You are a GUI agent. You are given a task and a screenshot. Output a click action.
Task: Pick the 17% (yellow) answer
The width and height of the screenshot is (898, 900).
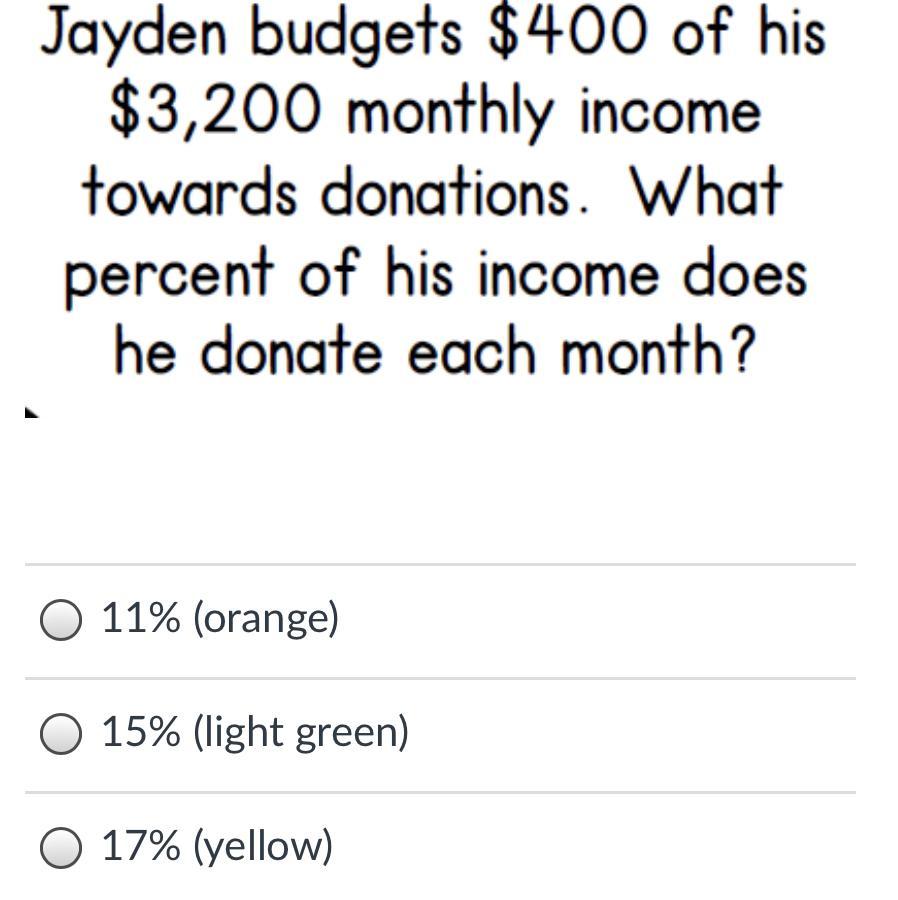[x=61, y=848]
